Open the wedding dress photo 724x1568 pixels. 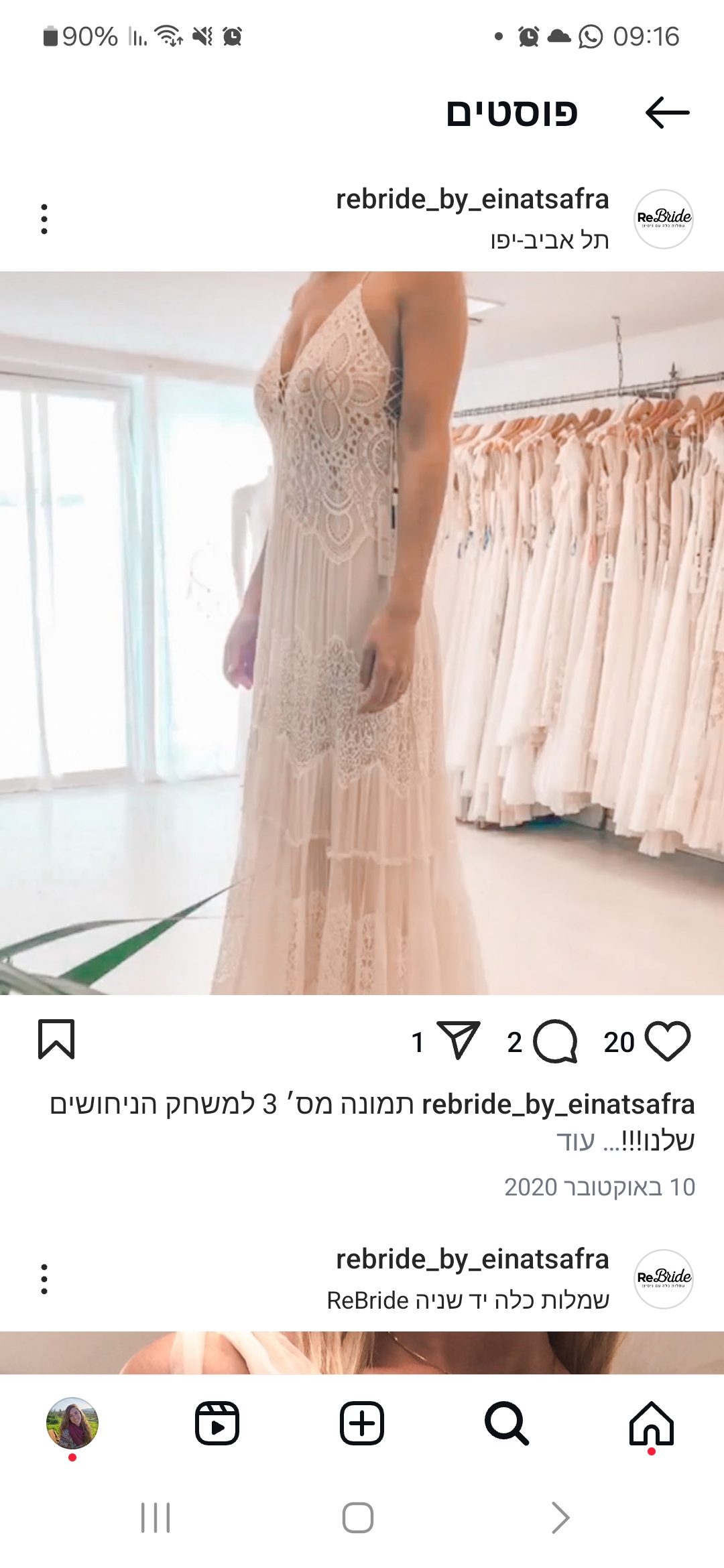pyautogui.click(x=362, y=633)
